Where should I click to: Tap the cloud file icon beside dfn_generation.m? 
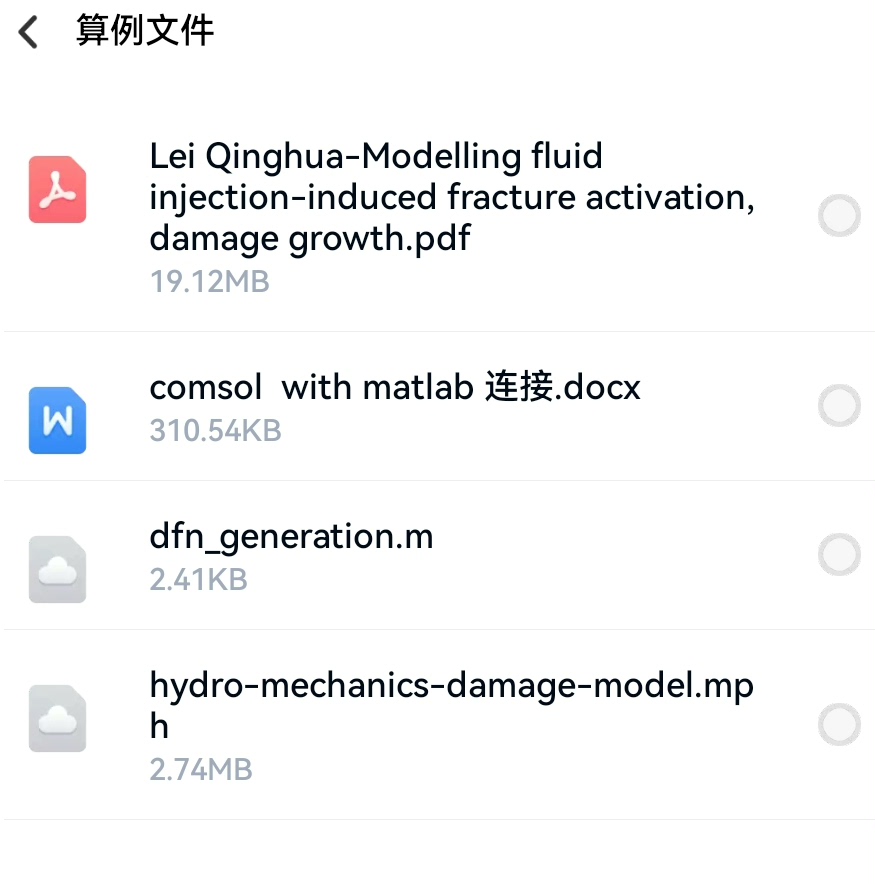pos(57,570)
